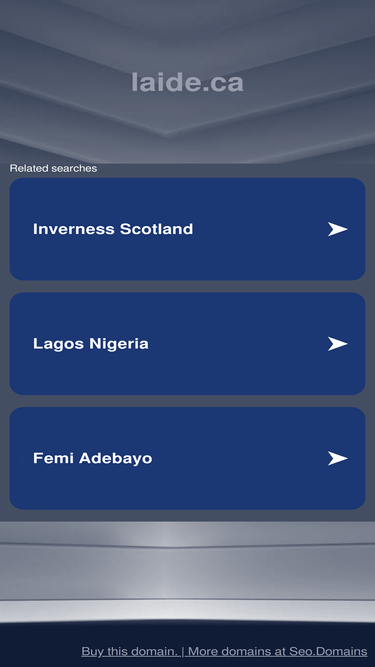Screen dimensions: 375x667
Task: Open the Inverness Scotland related search
Action: click(188, 229)
